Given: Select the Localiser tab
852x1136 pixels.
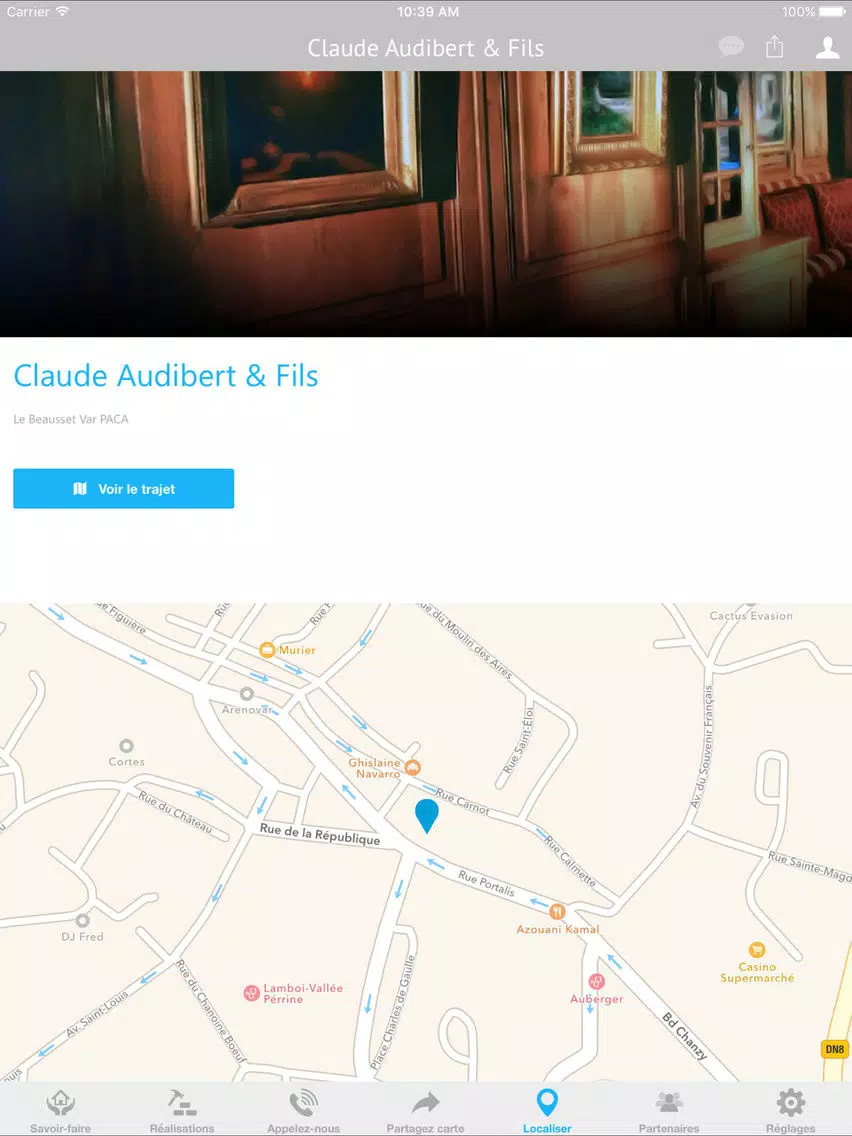Looking at the screenshot, I should pyautogui.click(x=547, y=1111).
